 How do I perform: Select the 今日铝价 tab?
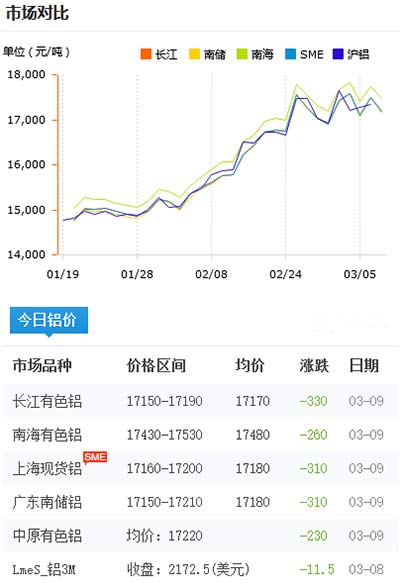[49, 320]
